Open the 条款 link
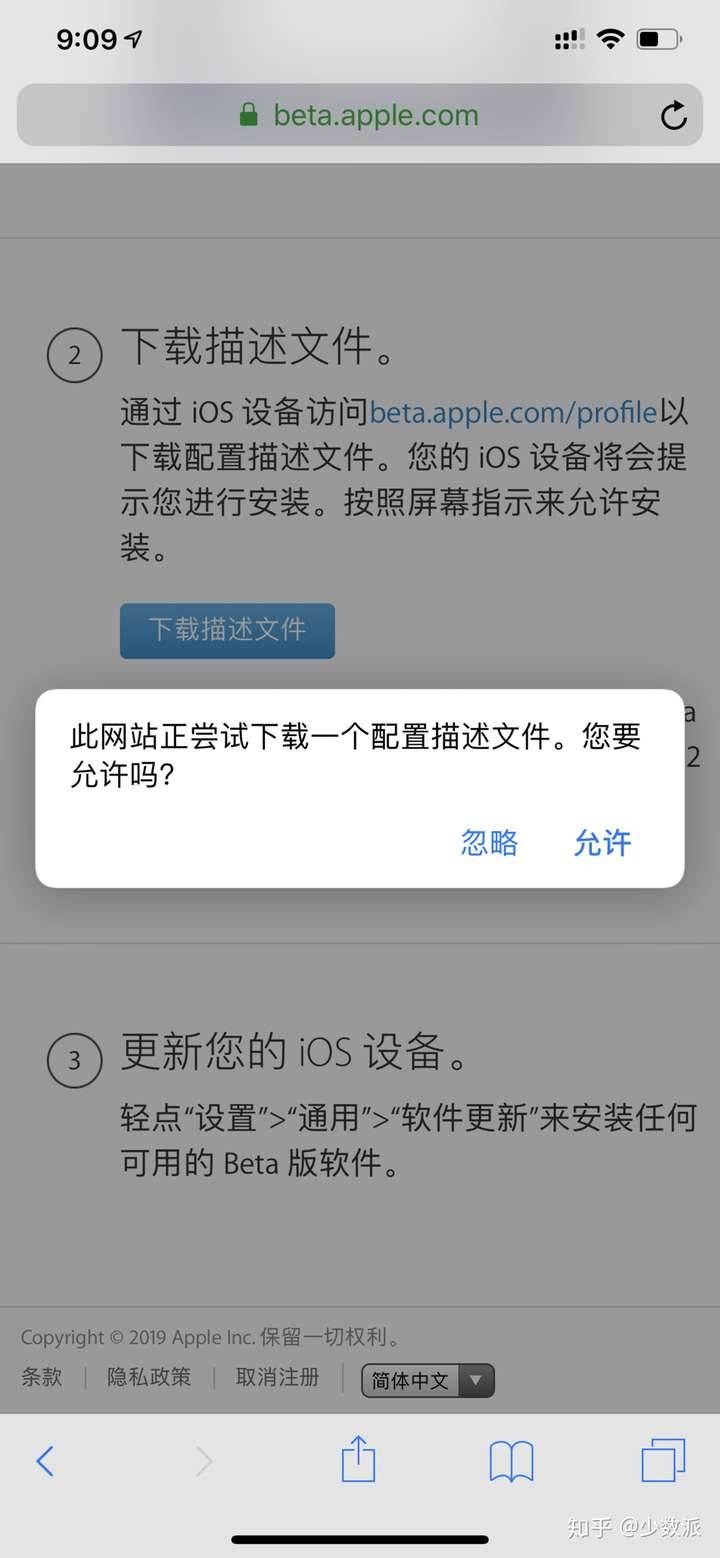720x1558 pixels. (42, 1377)
